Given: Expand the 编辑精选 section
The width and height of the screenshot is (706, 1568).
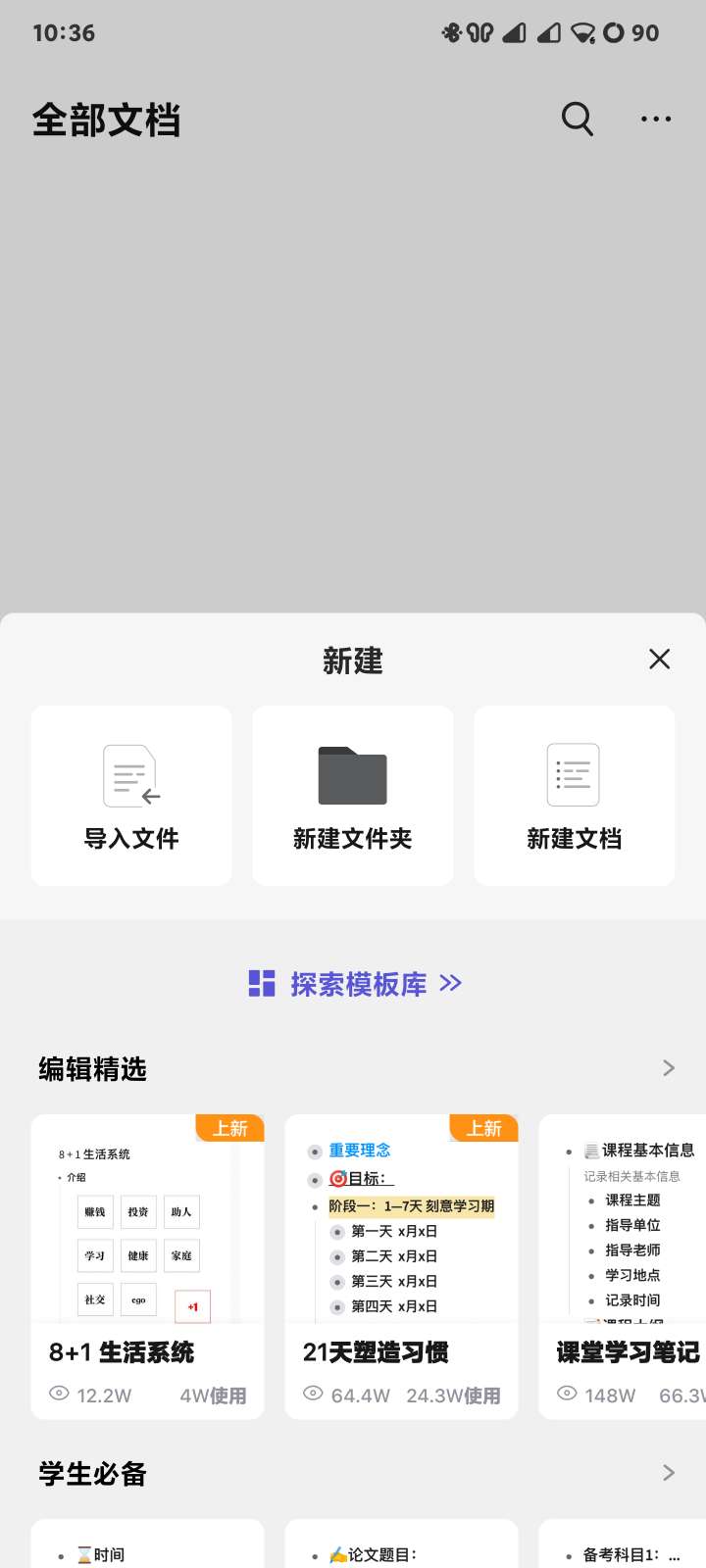Looking at the screenshot, I should [x=669, y=1068].
